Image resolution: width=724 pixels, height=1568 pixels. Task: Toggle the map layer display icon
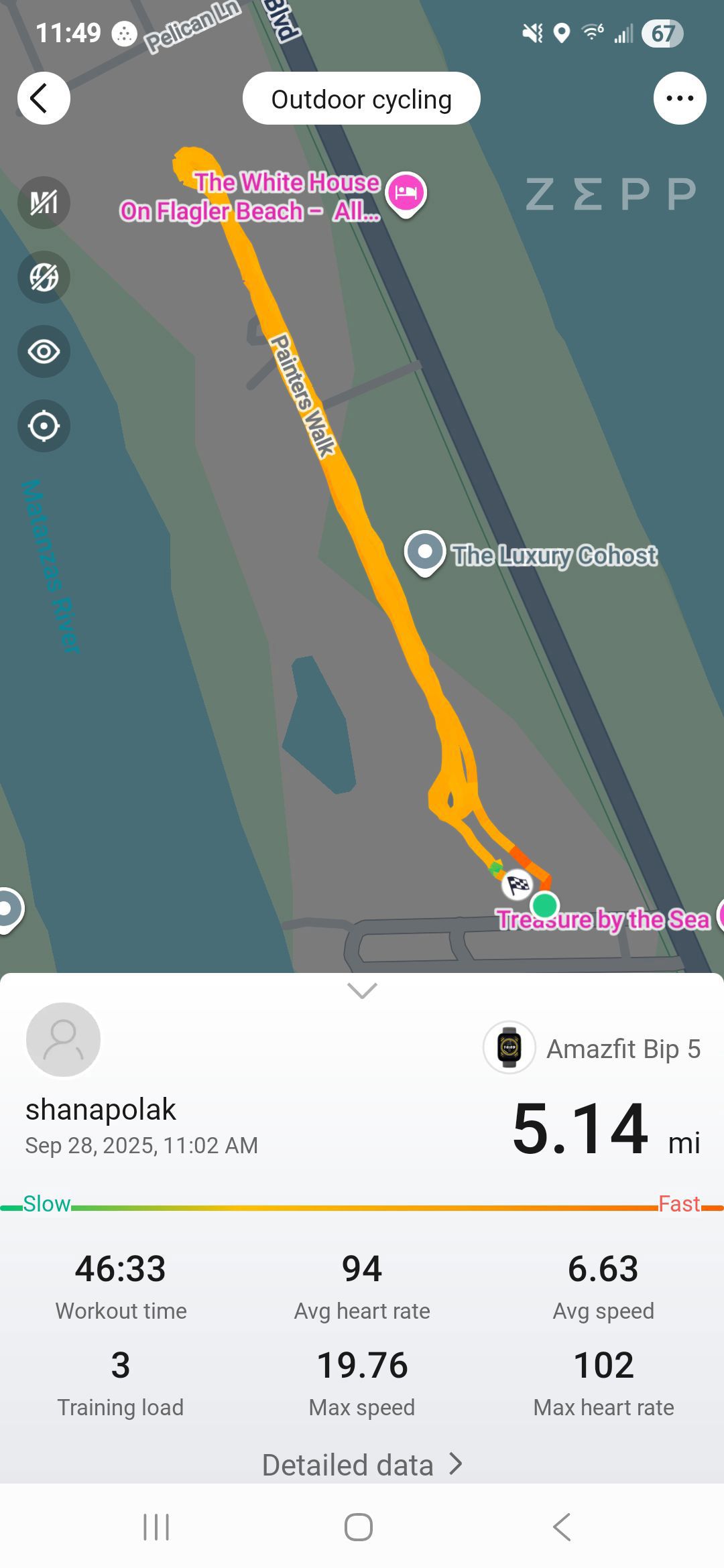point(44,277)
